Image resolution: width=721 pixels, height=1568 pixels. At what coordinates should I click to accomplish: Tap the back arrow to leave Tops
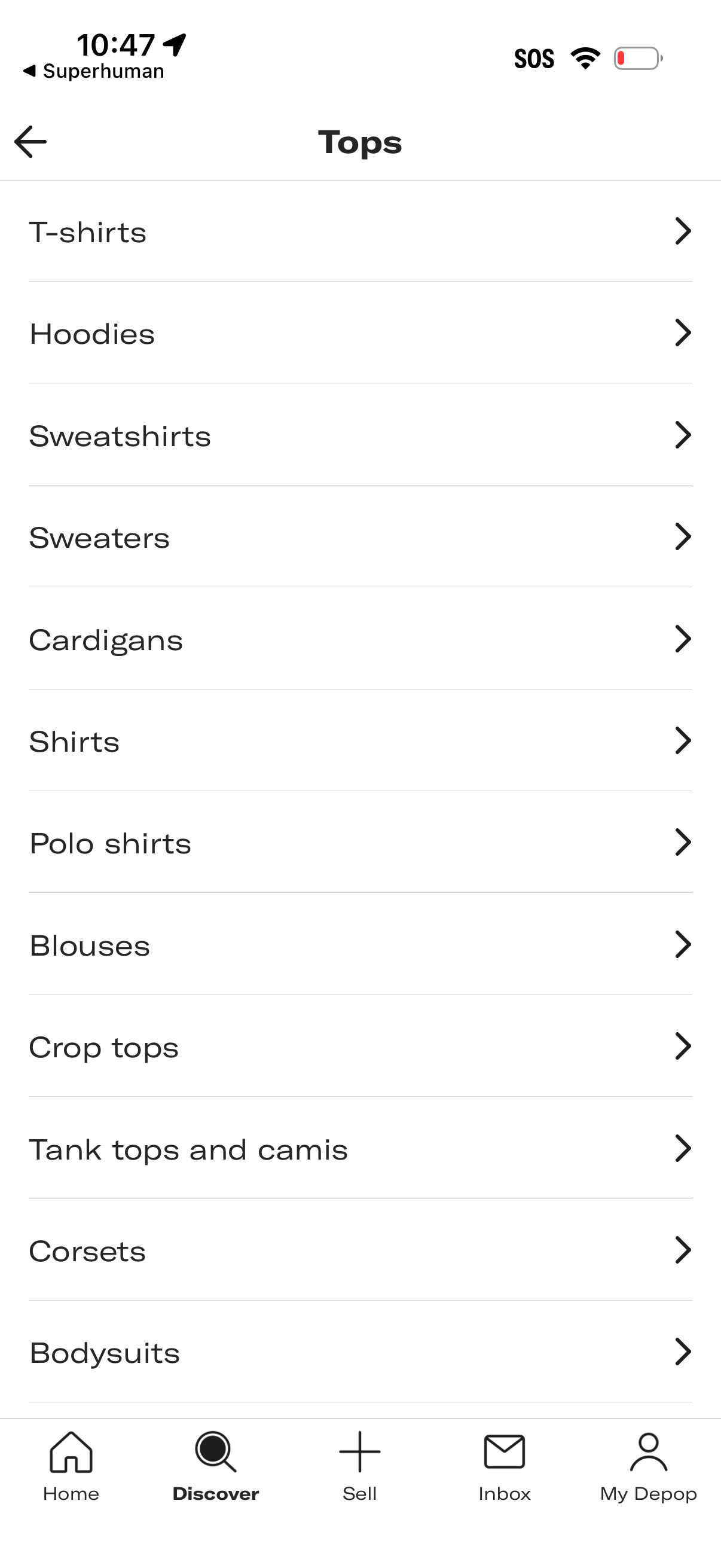(x=31, y=141)
